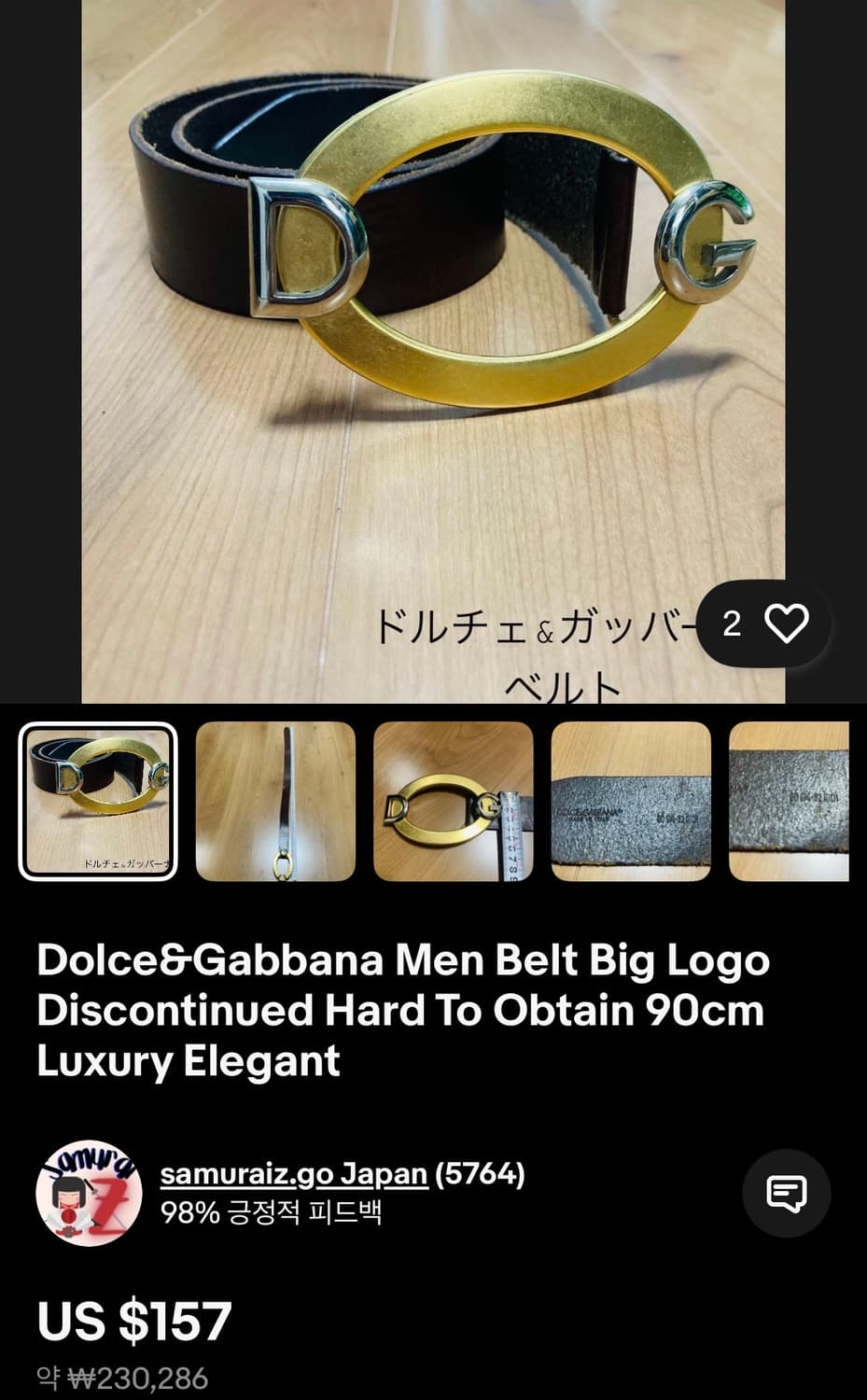Viewport: 867px width, 1400px height.
Task: Select the Dolce&Gabbana Made in Italy stamp thumbnail
Action: click(630, 801)
